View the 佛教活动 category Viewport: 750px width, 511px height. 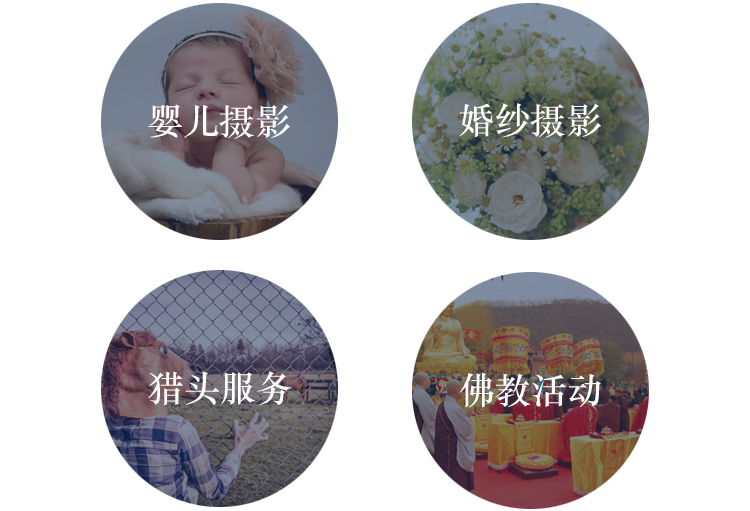(530, 389)
